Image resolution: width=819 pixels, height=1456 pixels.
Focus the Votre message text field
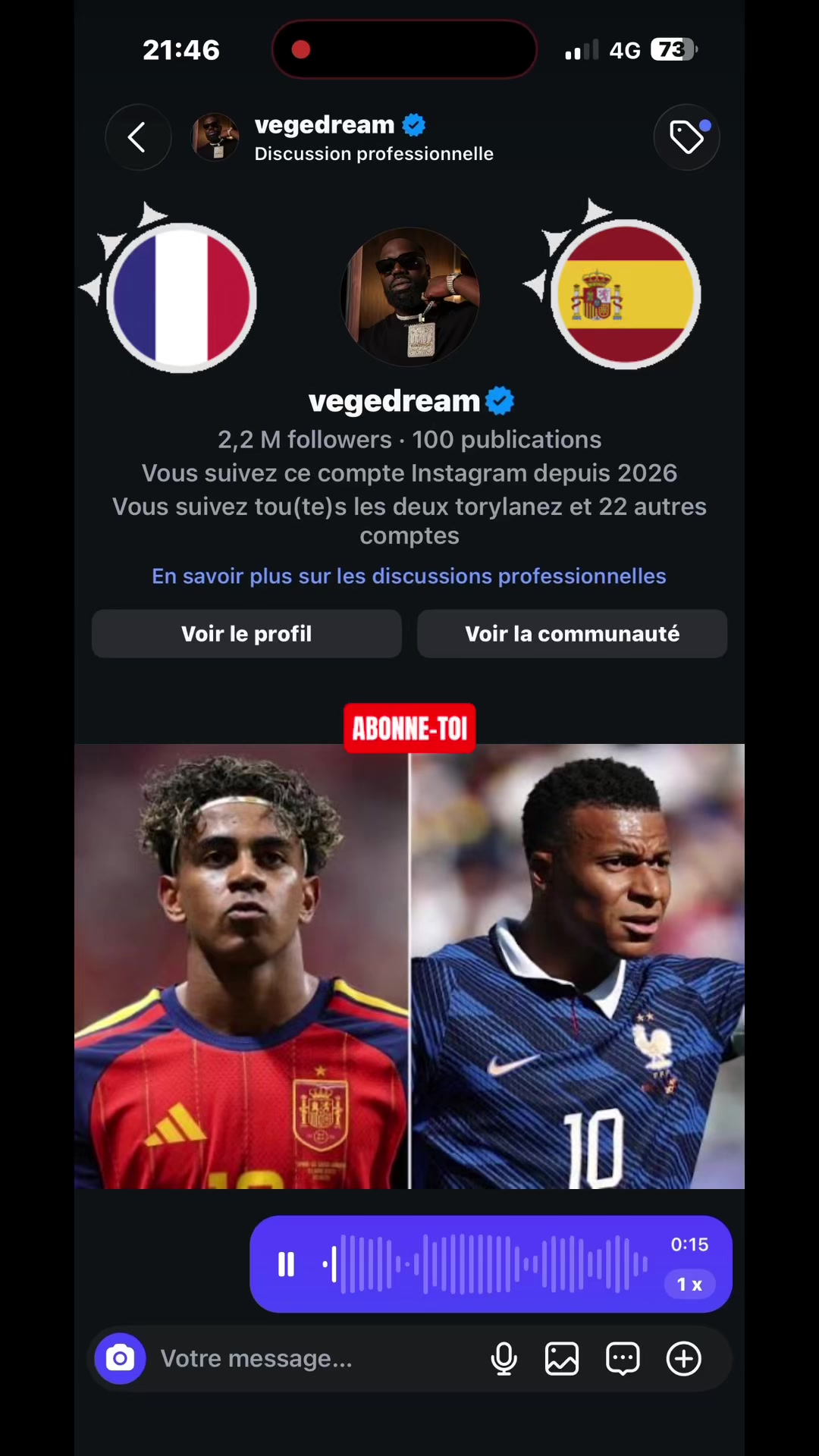[x=315, y=1358]
